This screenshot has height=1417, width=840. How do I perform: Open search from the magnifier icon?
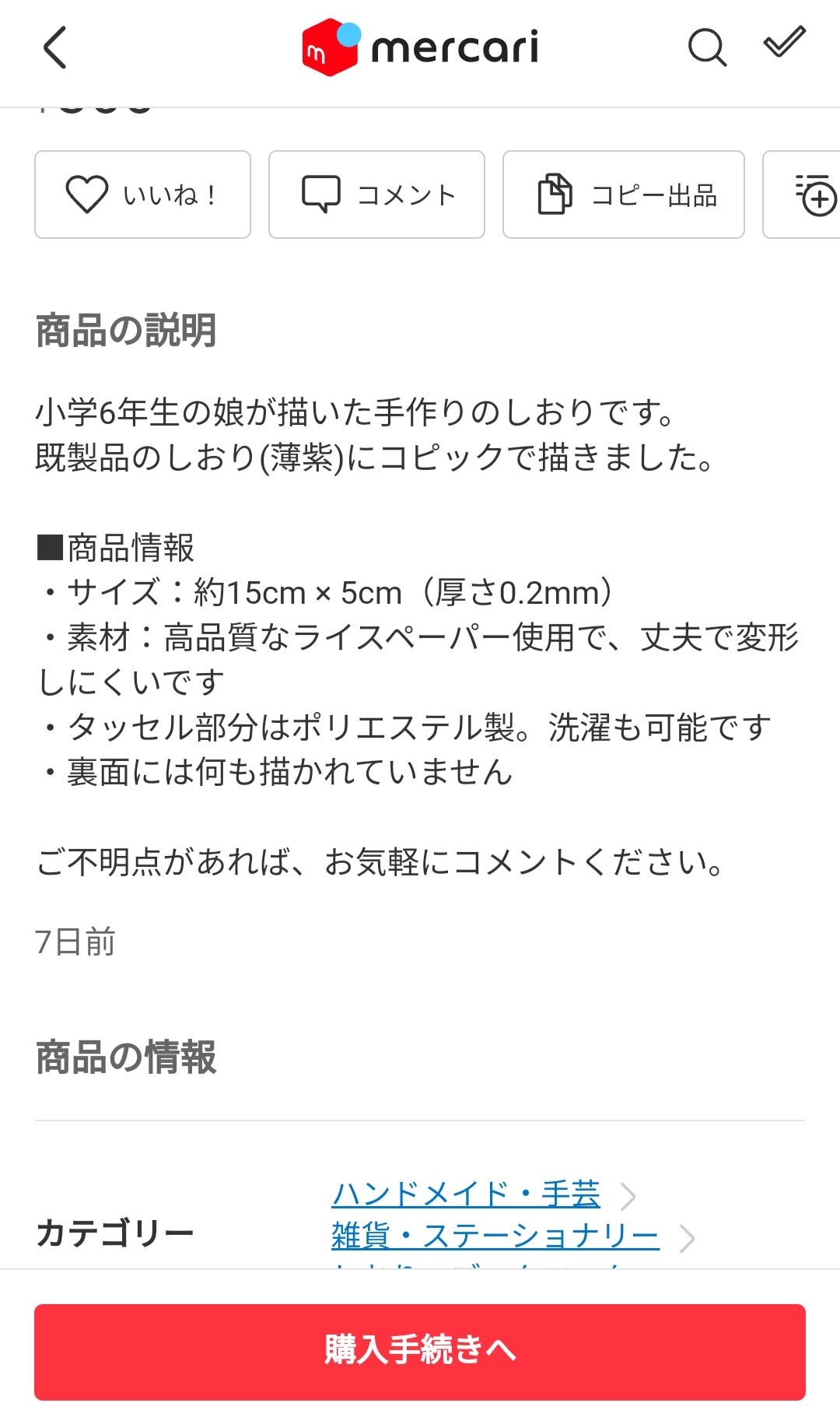click(x=706, y=48)
